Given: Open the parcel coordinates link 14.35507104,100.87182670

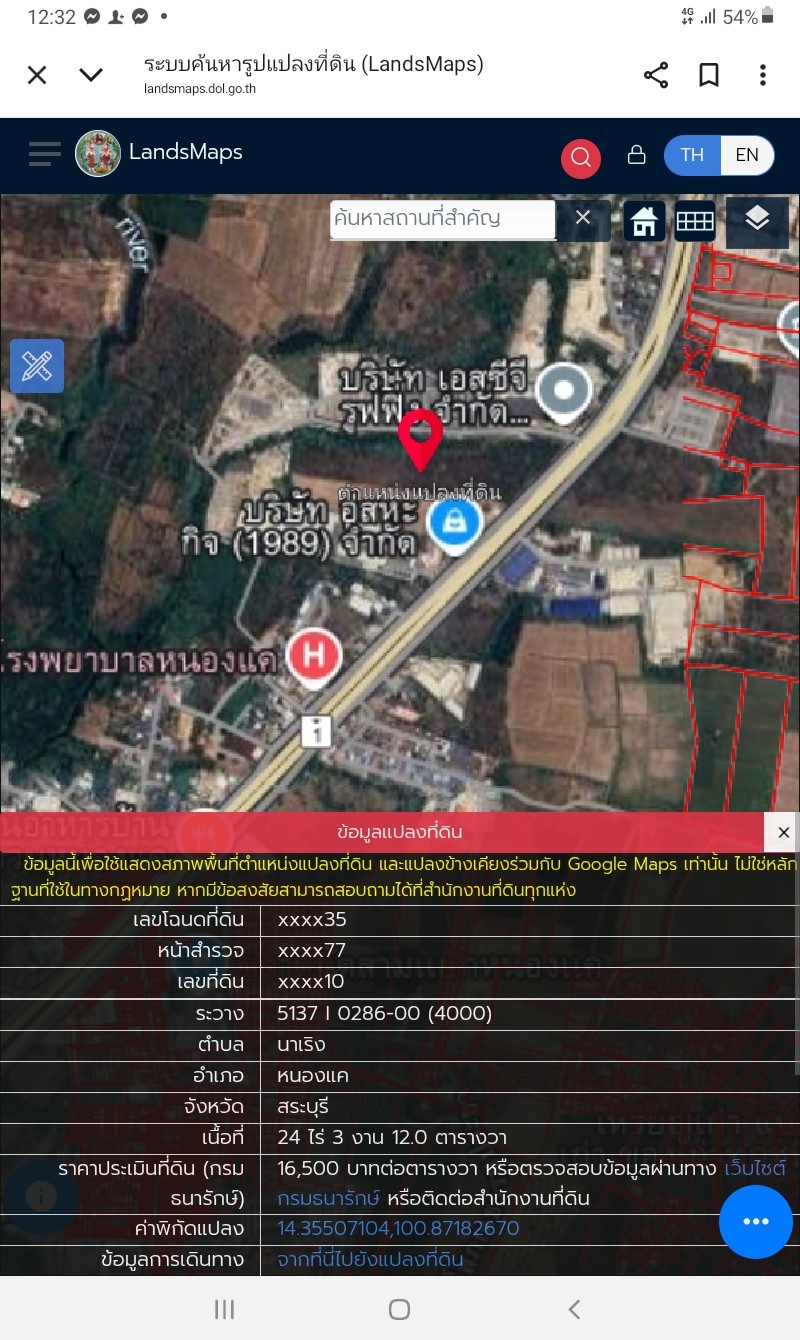Looking at the screenshot, I should click(398, 1228).
